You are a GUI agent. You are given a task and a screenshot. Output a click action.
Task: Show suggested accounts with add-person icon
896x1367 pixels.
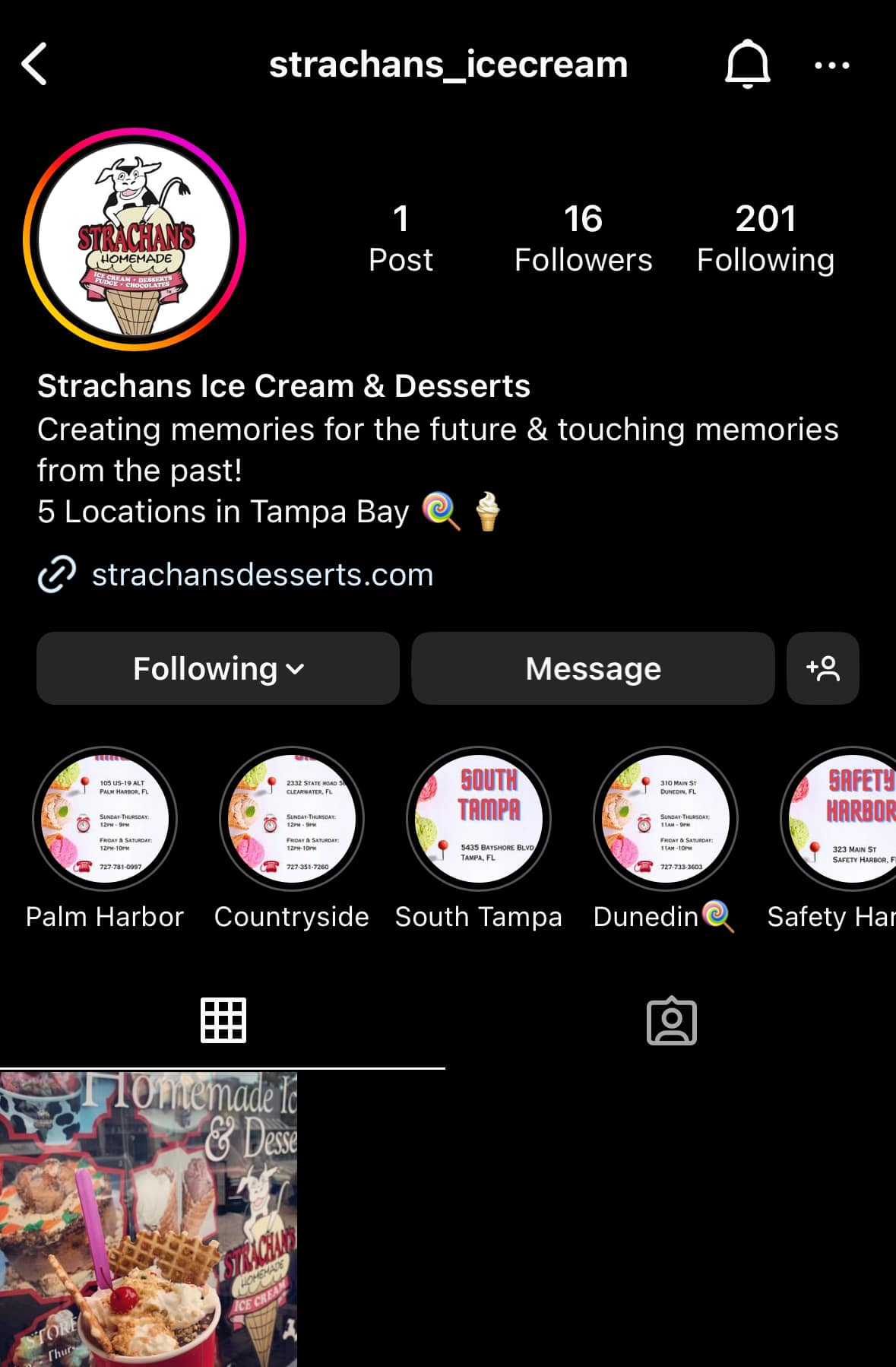pyautogui.click(x=823, y=668)
